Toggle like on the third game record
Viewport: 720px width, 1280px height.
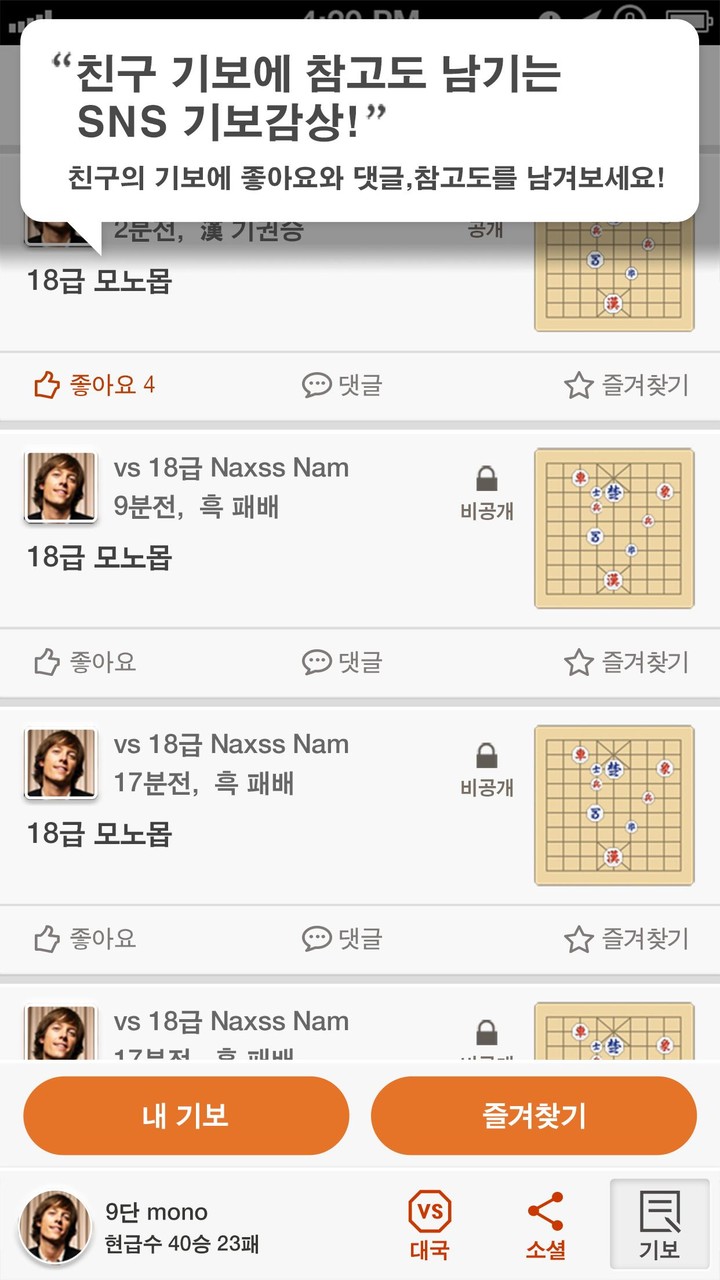click(47, 939)
